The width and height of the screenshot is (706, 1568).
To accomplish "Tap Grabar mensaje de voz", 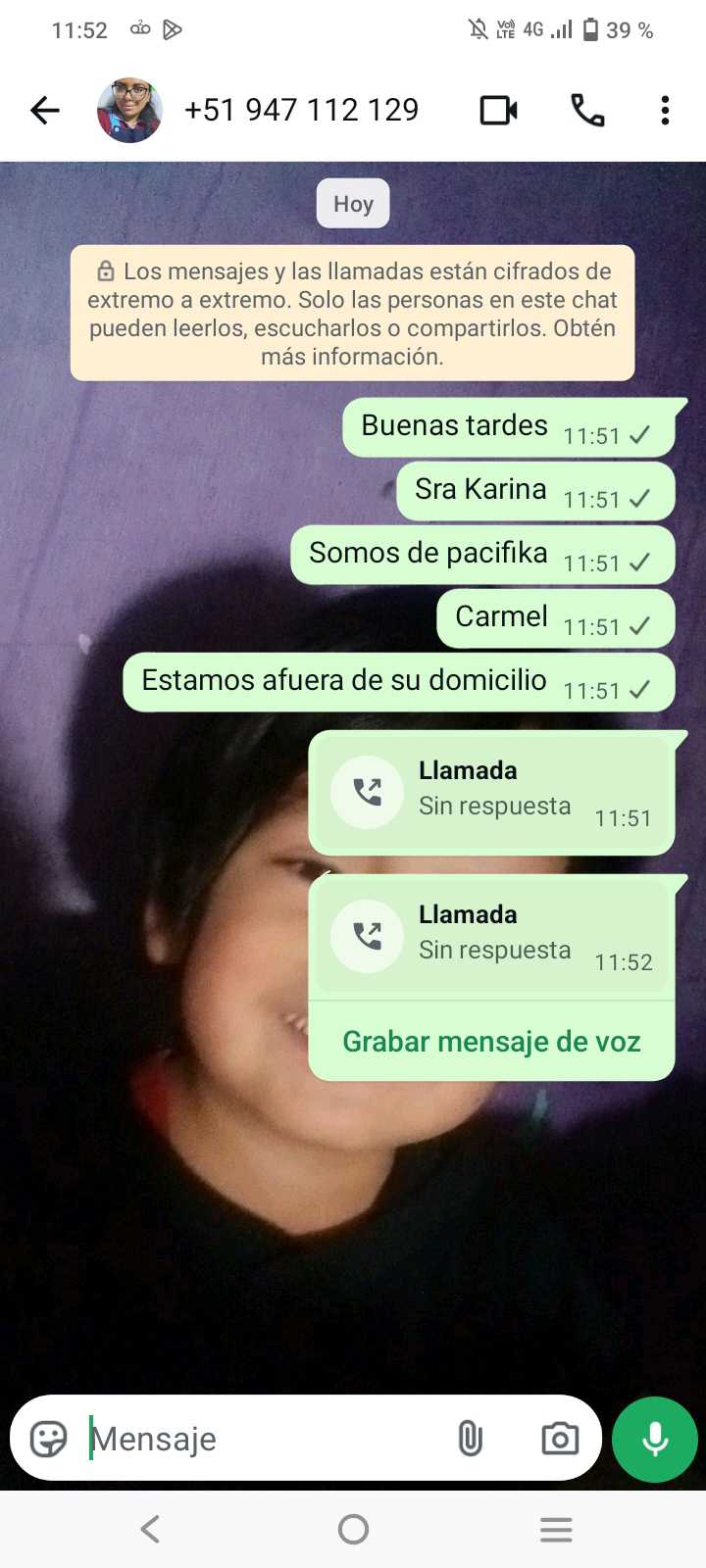I will [491, 1042].
